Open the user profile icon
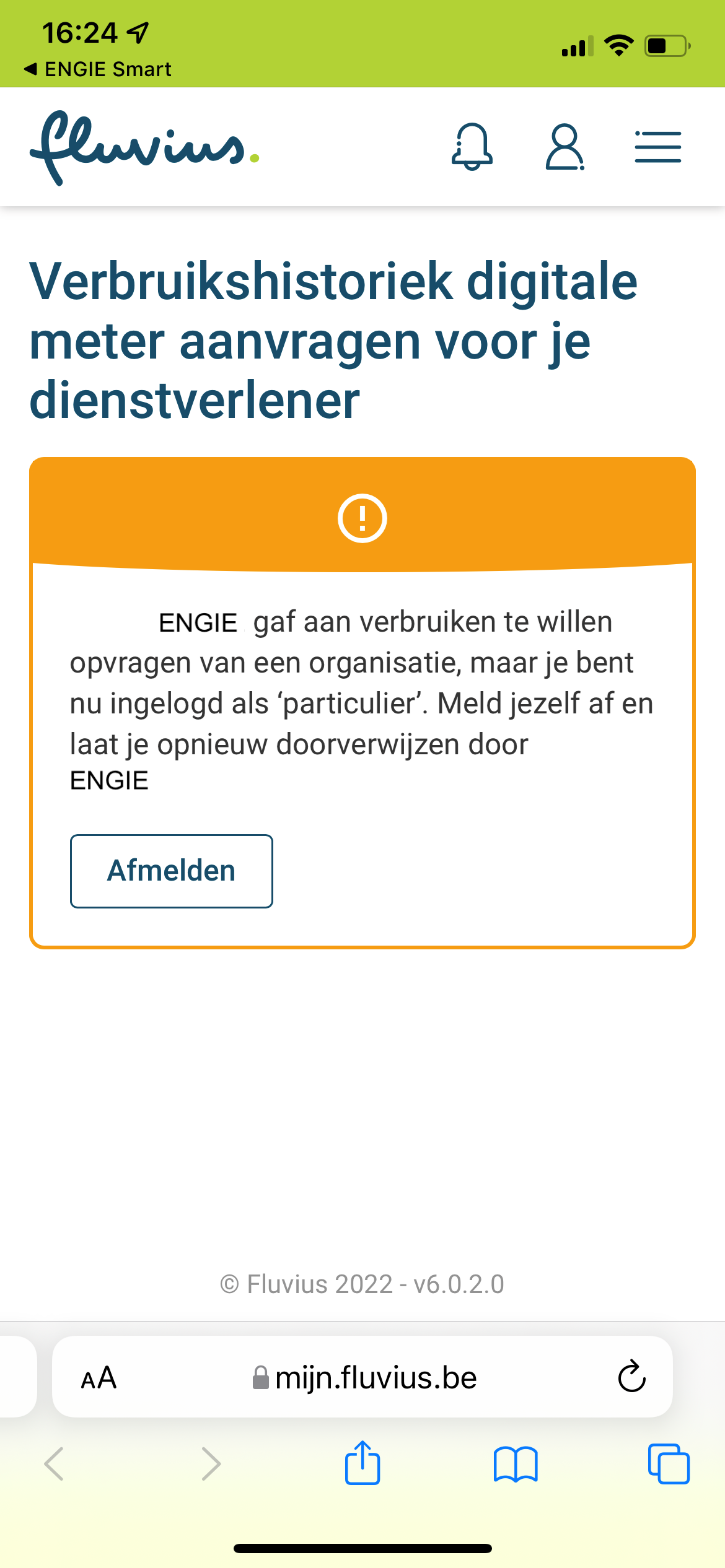Image resolution: width=725 pixels, height=1568 pixels. click(565, 147)
